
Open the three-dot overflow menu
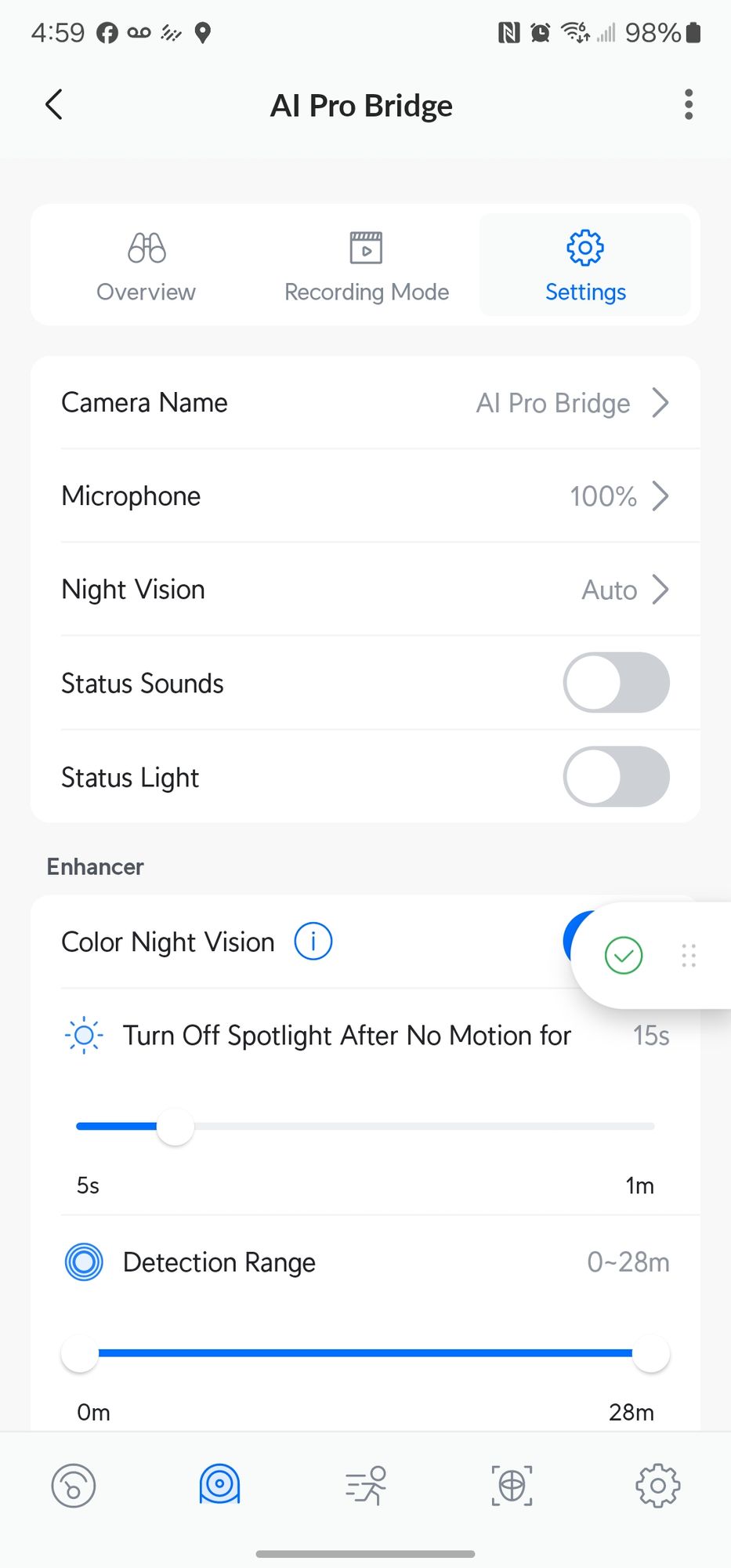(x=688, y=104)
